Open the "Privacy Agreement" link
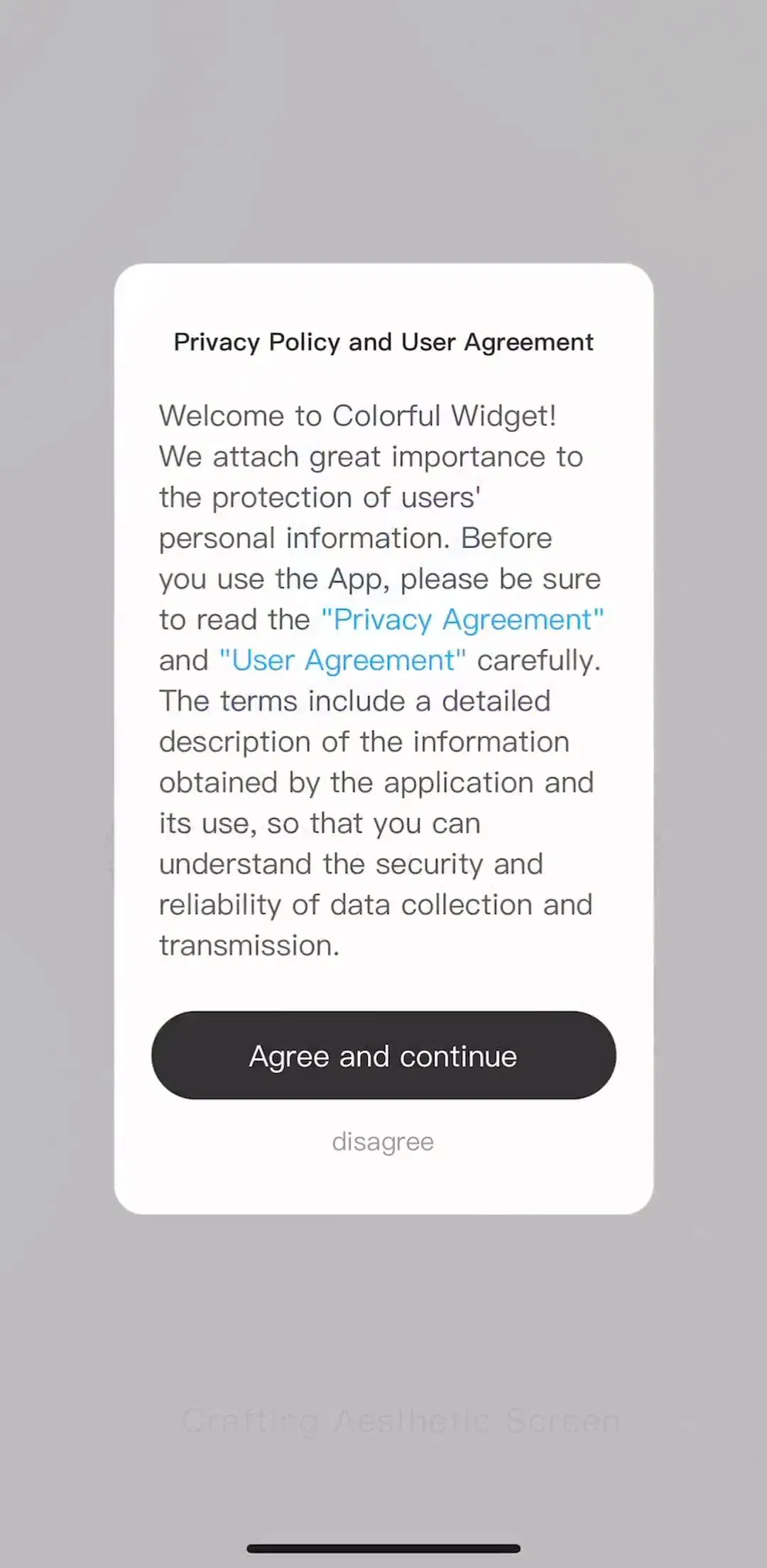This screenshot has height=1568, width=767. tap(462, 620)
